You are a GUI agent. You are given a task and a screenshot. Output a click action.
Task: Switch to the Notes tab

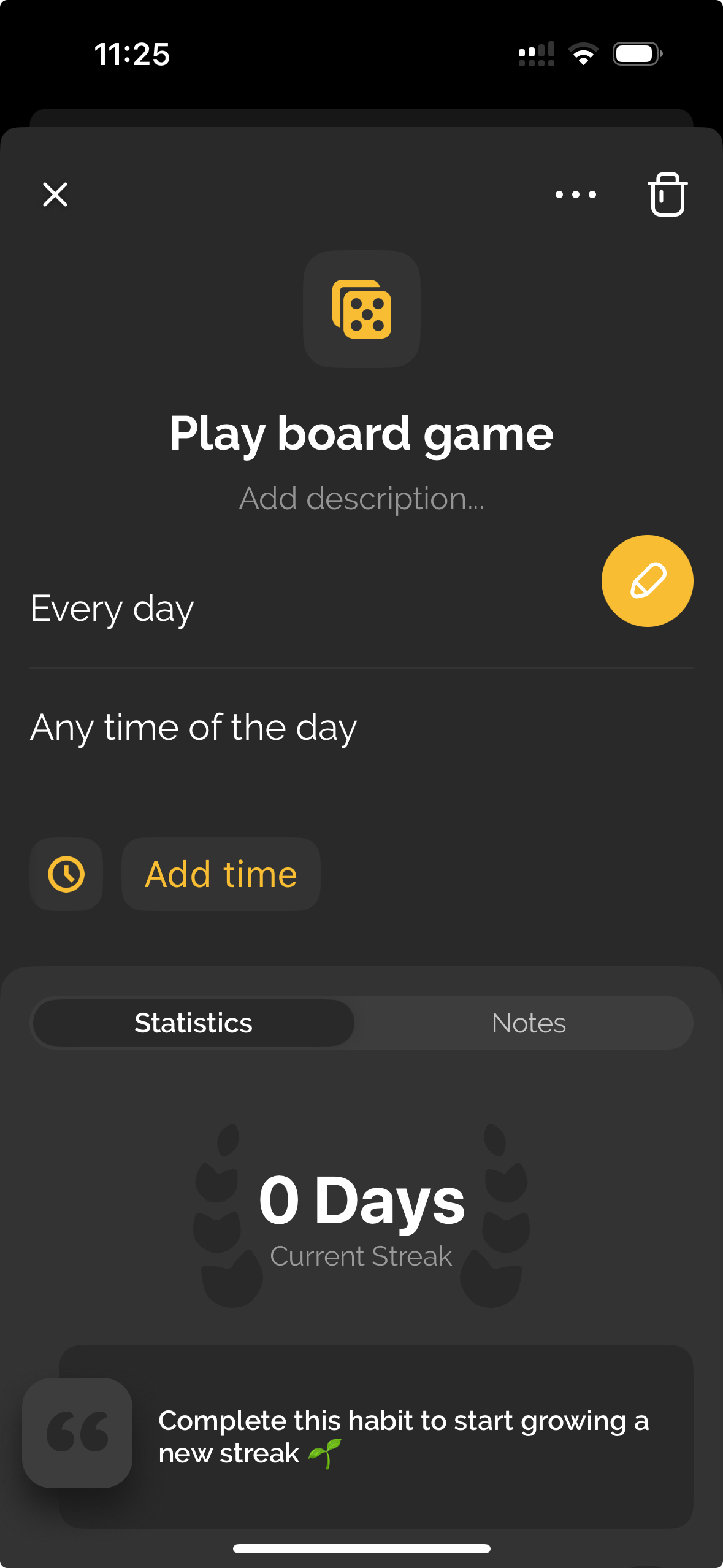529,1023
